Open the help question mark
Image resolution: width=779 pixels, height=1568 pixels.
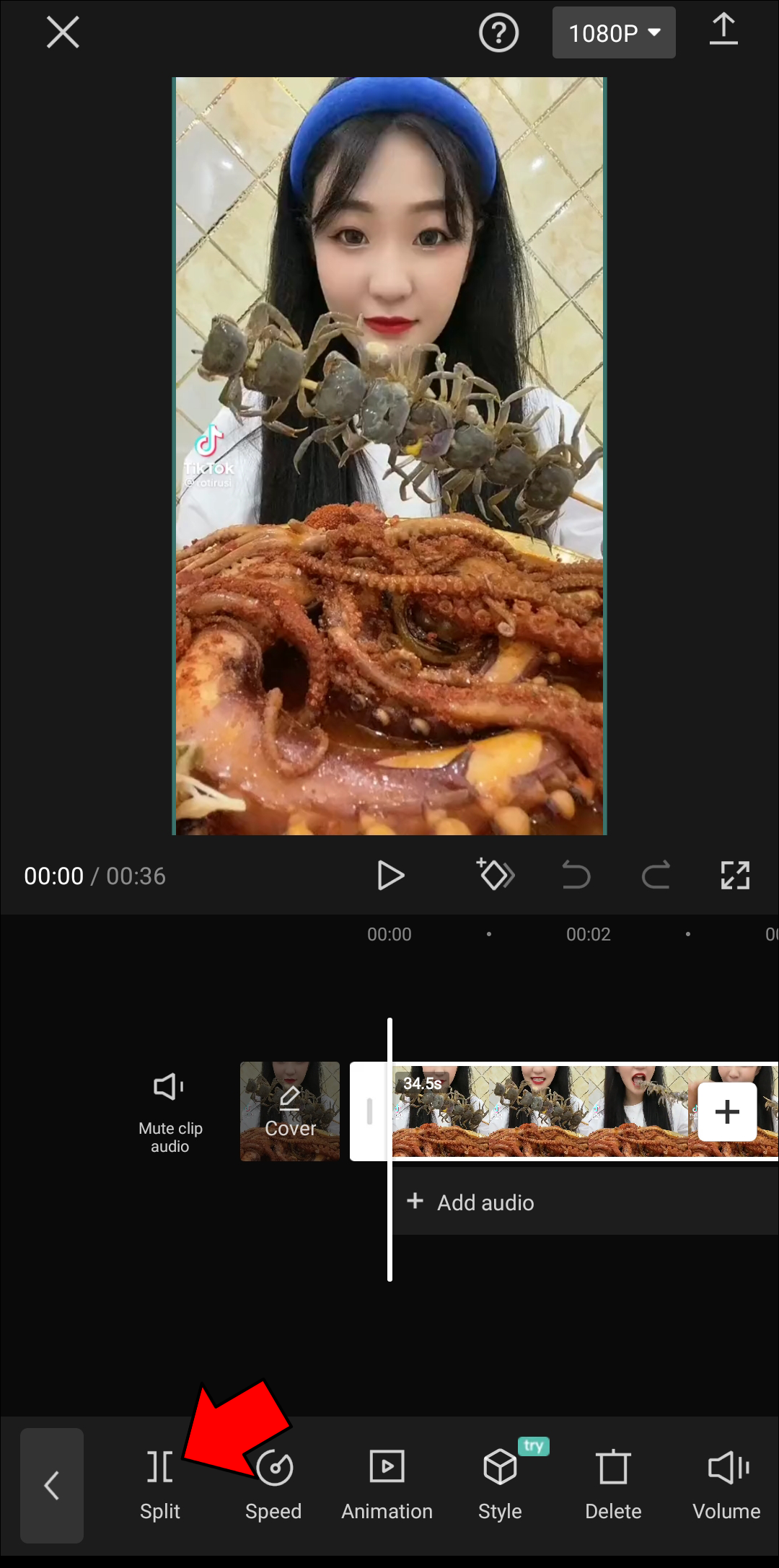[498, 32]
